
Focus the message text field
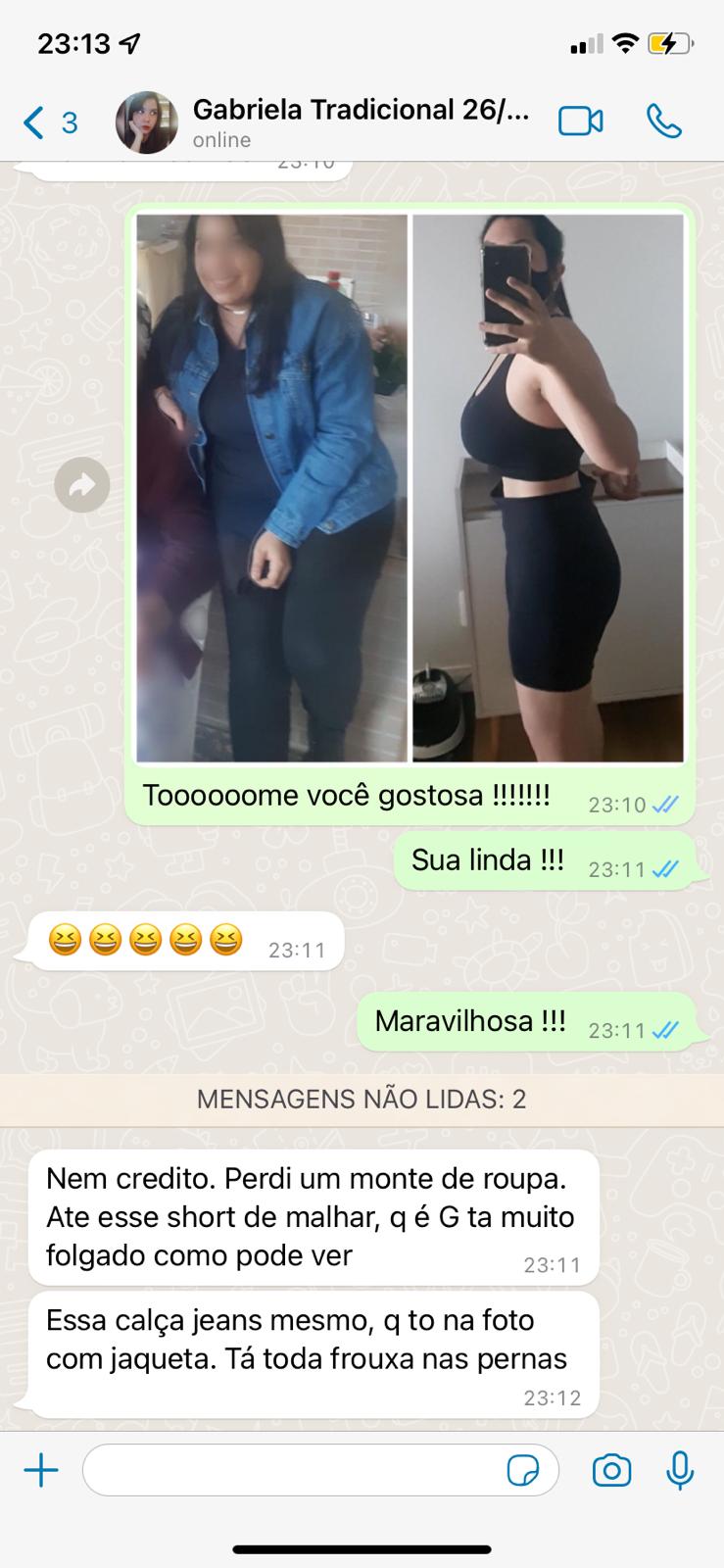294,1471
